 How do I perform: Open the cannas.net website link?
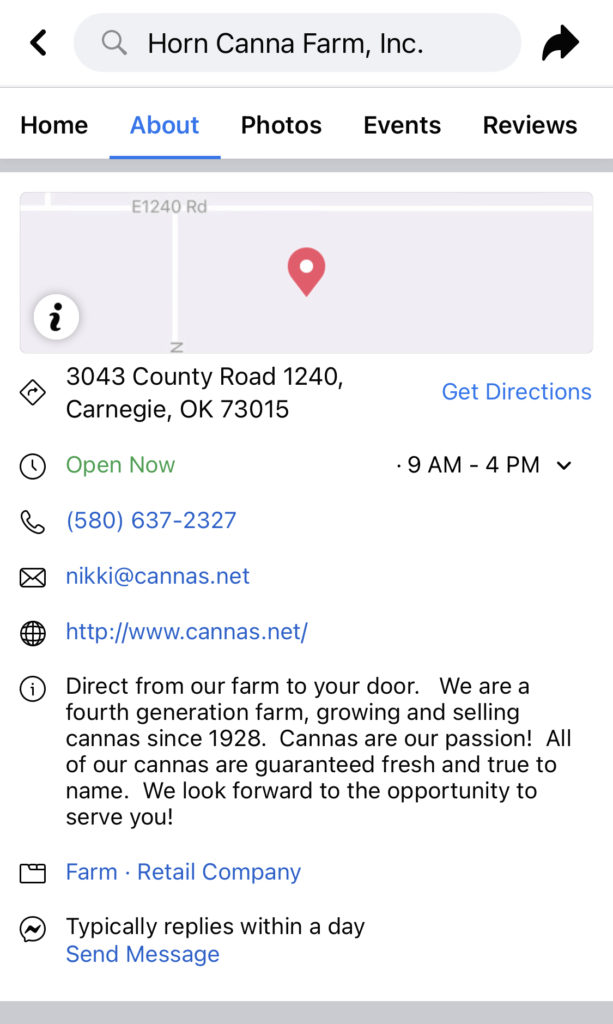click(x=187, y=632)
